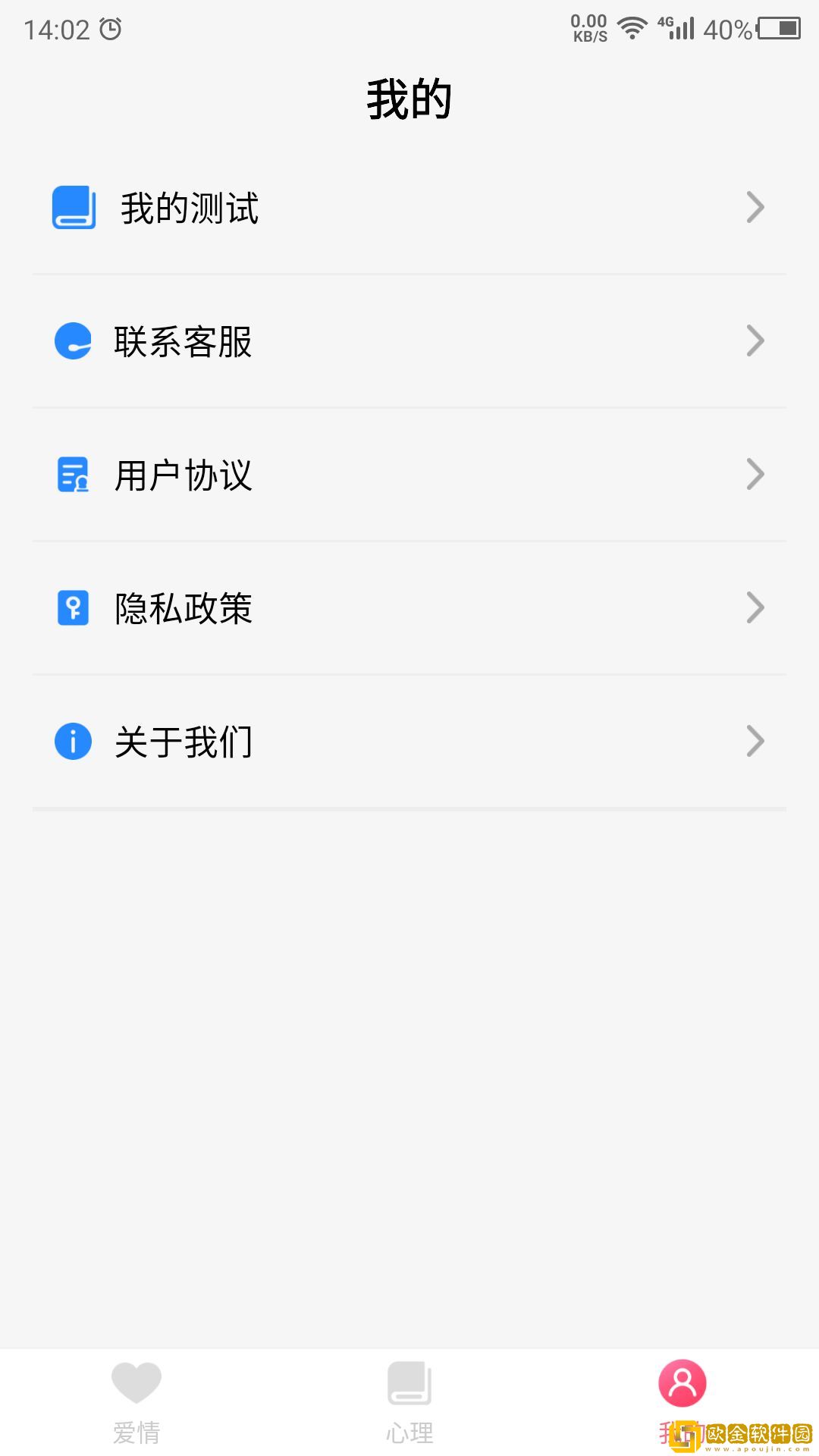Open 关于我们 about page

(x=409, y=742)
